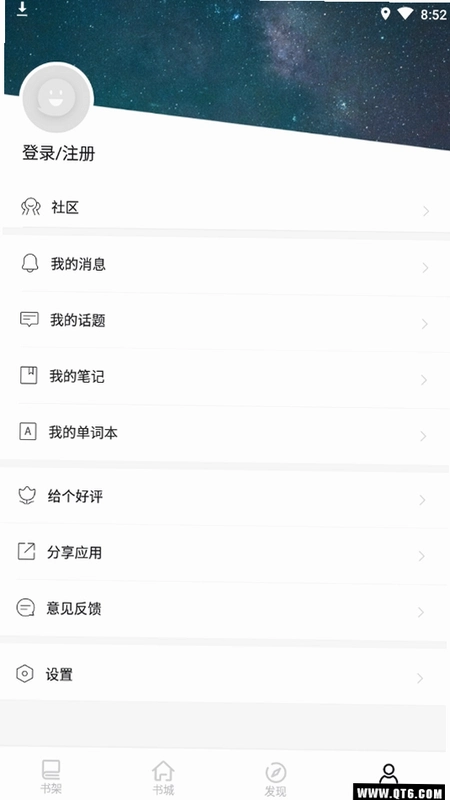Select the profile tab with person icon
This screenshot has height=800, width=450.
point(389,776)
